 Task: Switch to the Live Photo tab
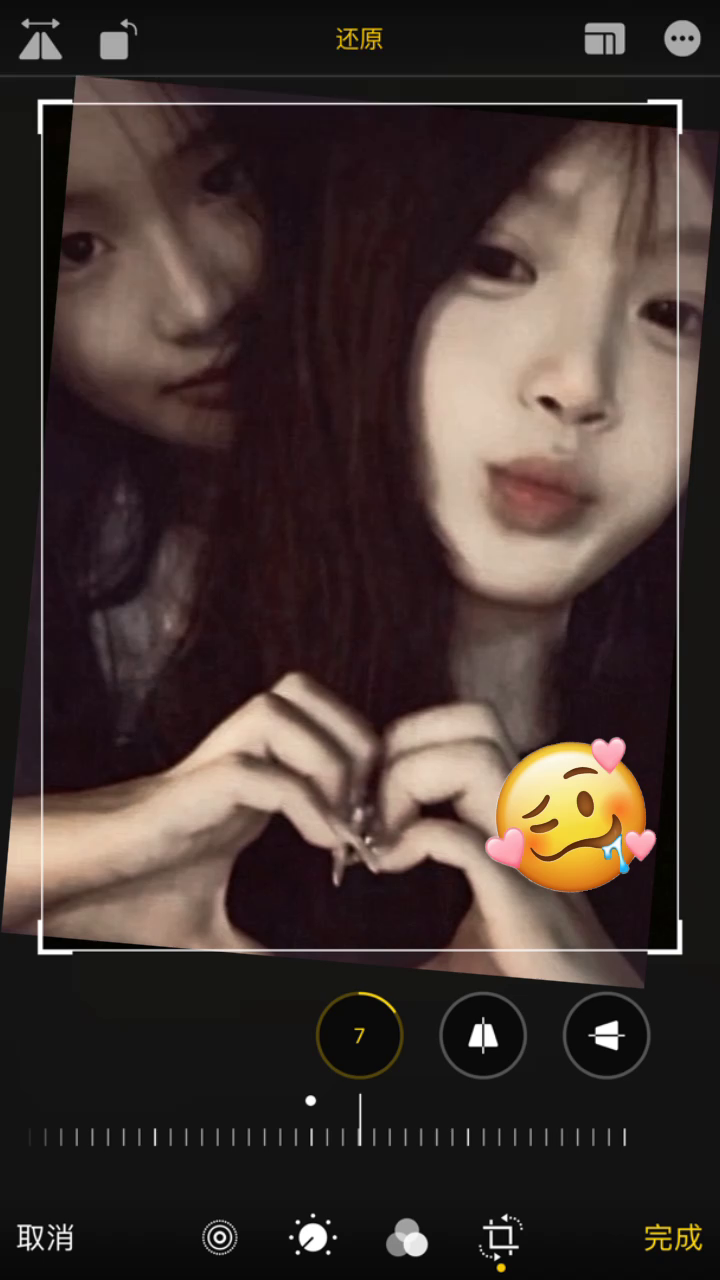219,1238
